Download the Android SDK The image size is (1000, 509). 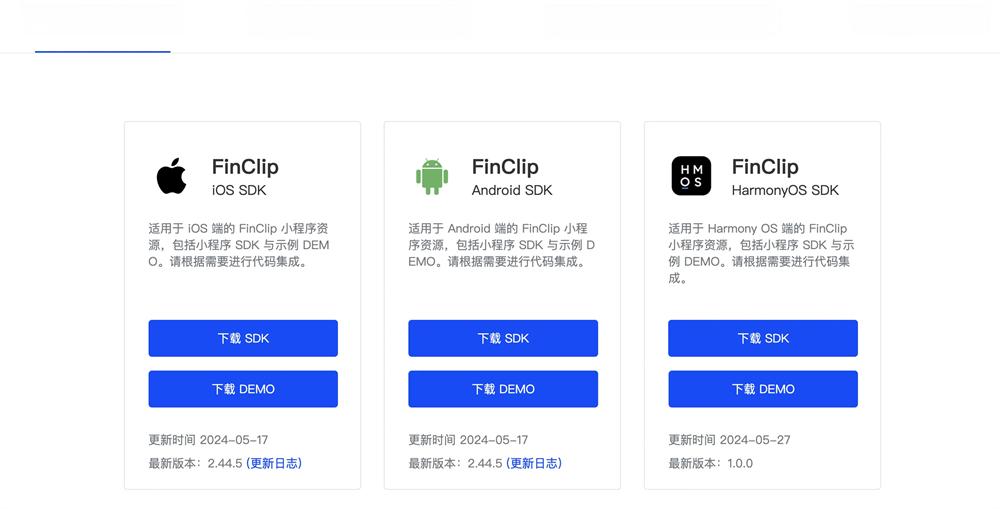502,338
